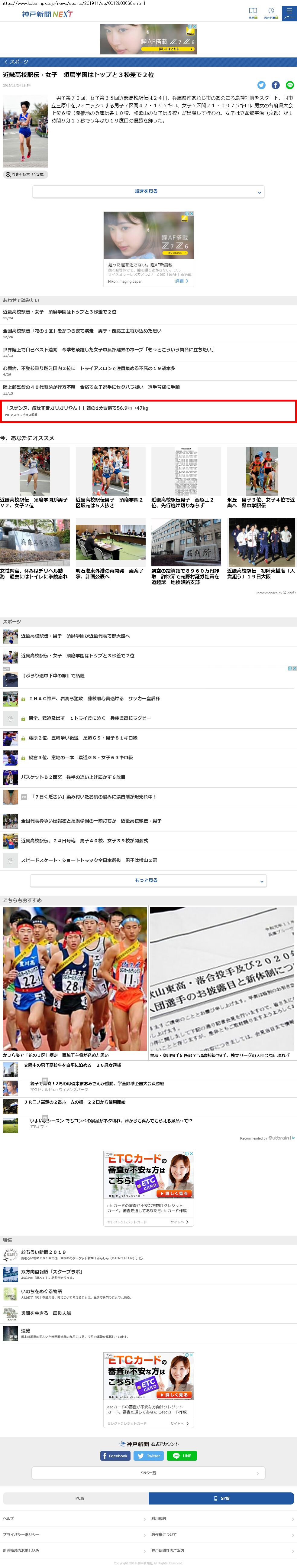Viewport: 297px width, 1568px height.
Task: Expand article with 続きを見る
Action: pos(149,191)
